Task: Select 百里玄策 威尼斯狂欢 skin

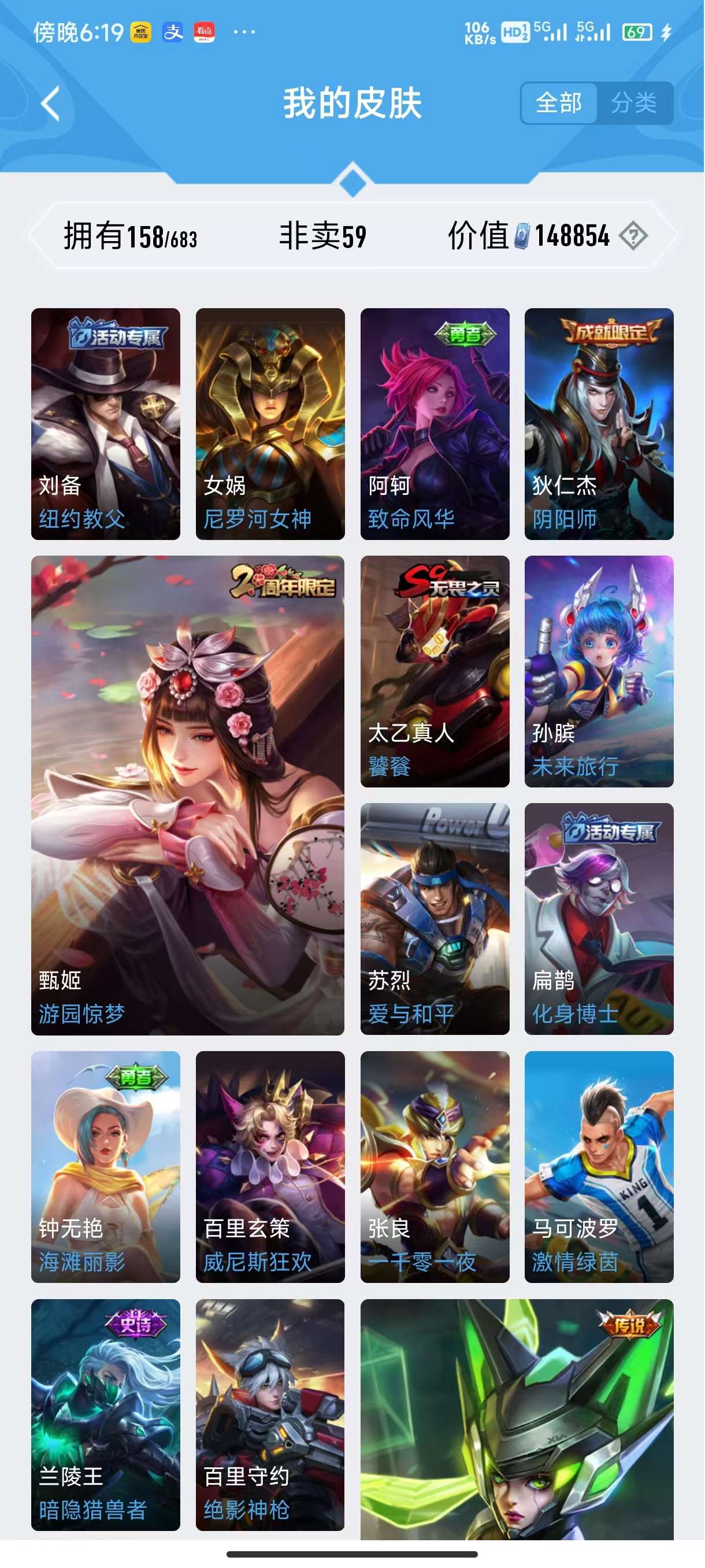Action: 270,1166
